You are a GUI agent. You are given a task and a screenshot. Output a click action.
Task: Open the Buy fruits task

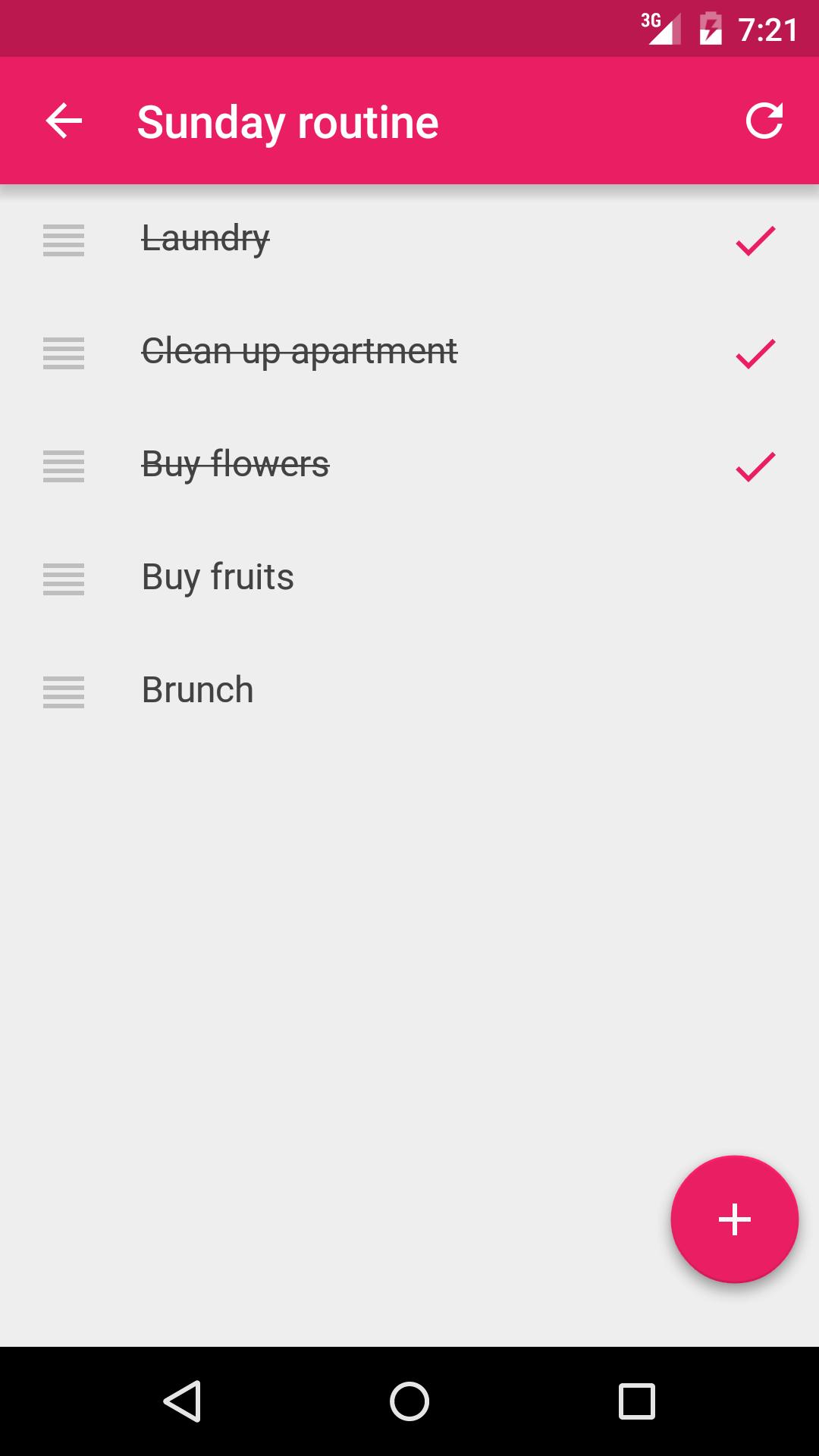point(217,576)
